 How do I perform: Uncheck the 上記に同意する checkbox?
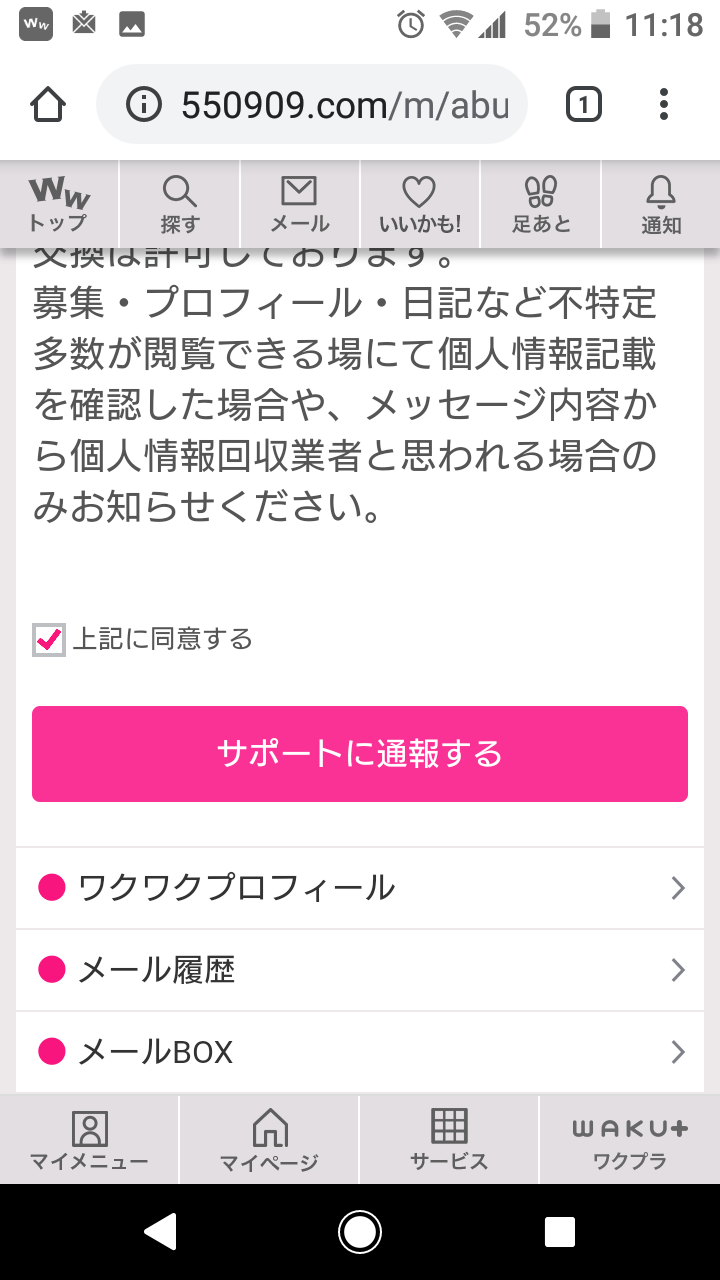48,640
